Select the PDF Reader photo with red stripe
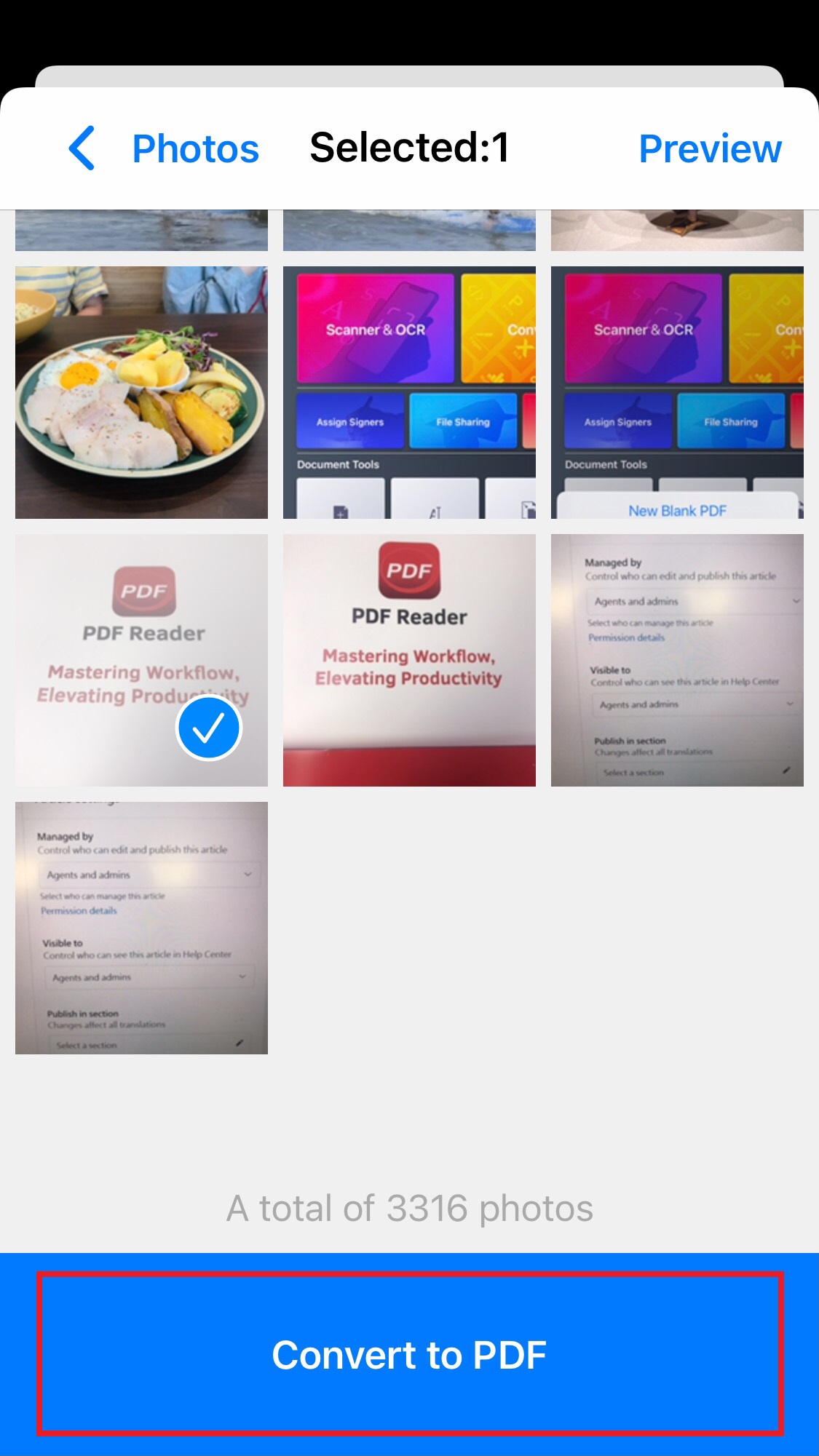The height and width of the screenshot is (1456, 819). (409, 660)
